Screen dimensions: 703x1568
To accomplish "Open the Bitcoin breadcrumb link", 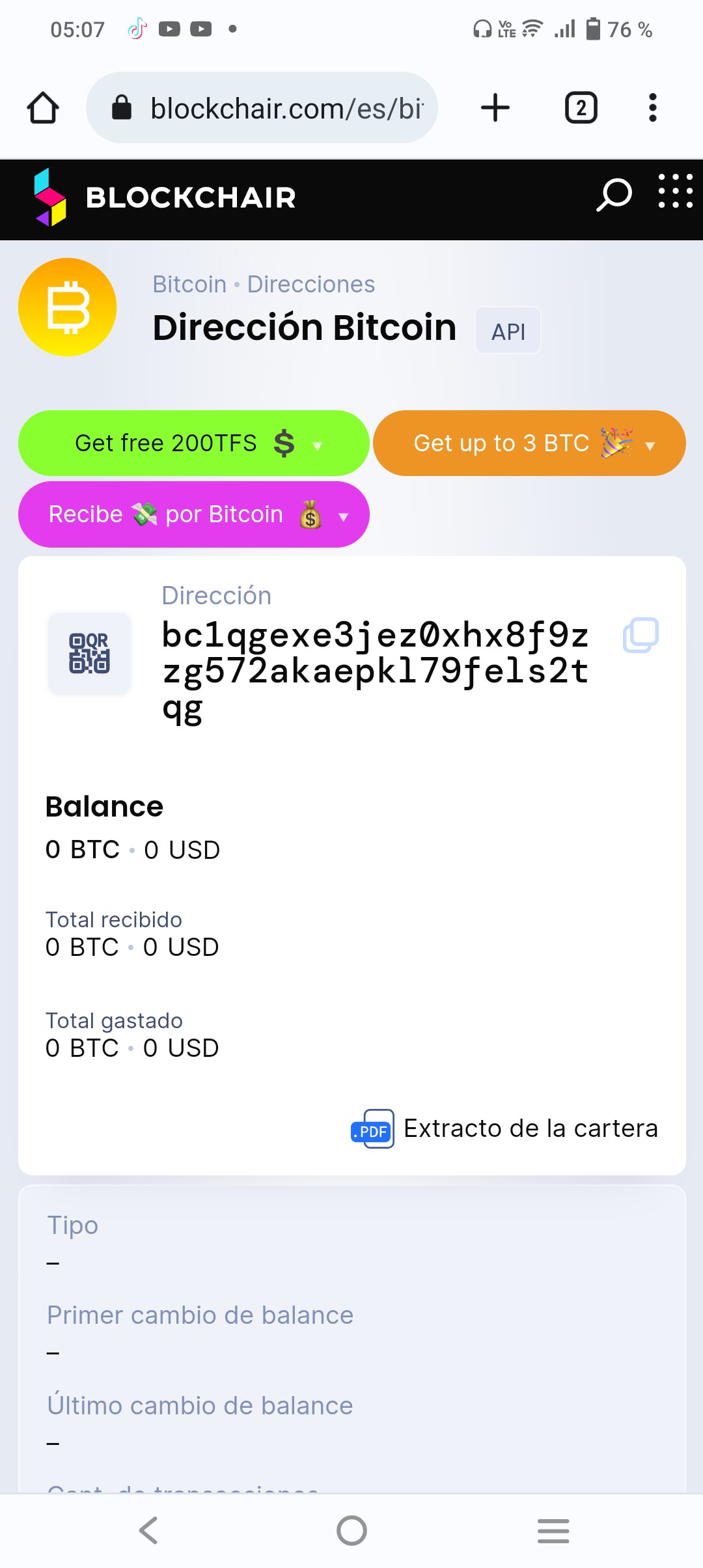I will click(x=189, y=285).
